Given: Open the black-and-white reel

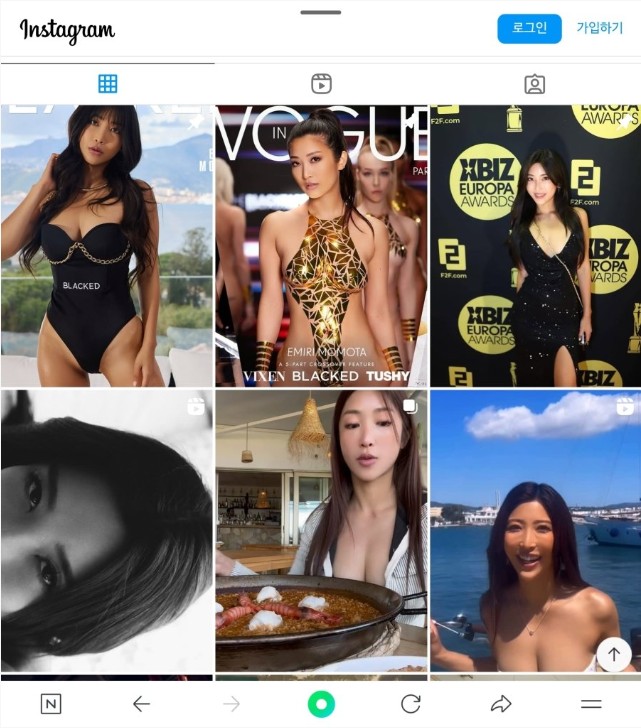Looking at the screenshot, I should [106, 530].
